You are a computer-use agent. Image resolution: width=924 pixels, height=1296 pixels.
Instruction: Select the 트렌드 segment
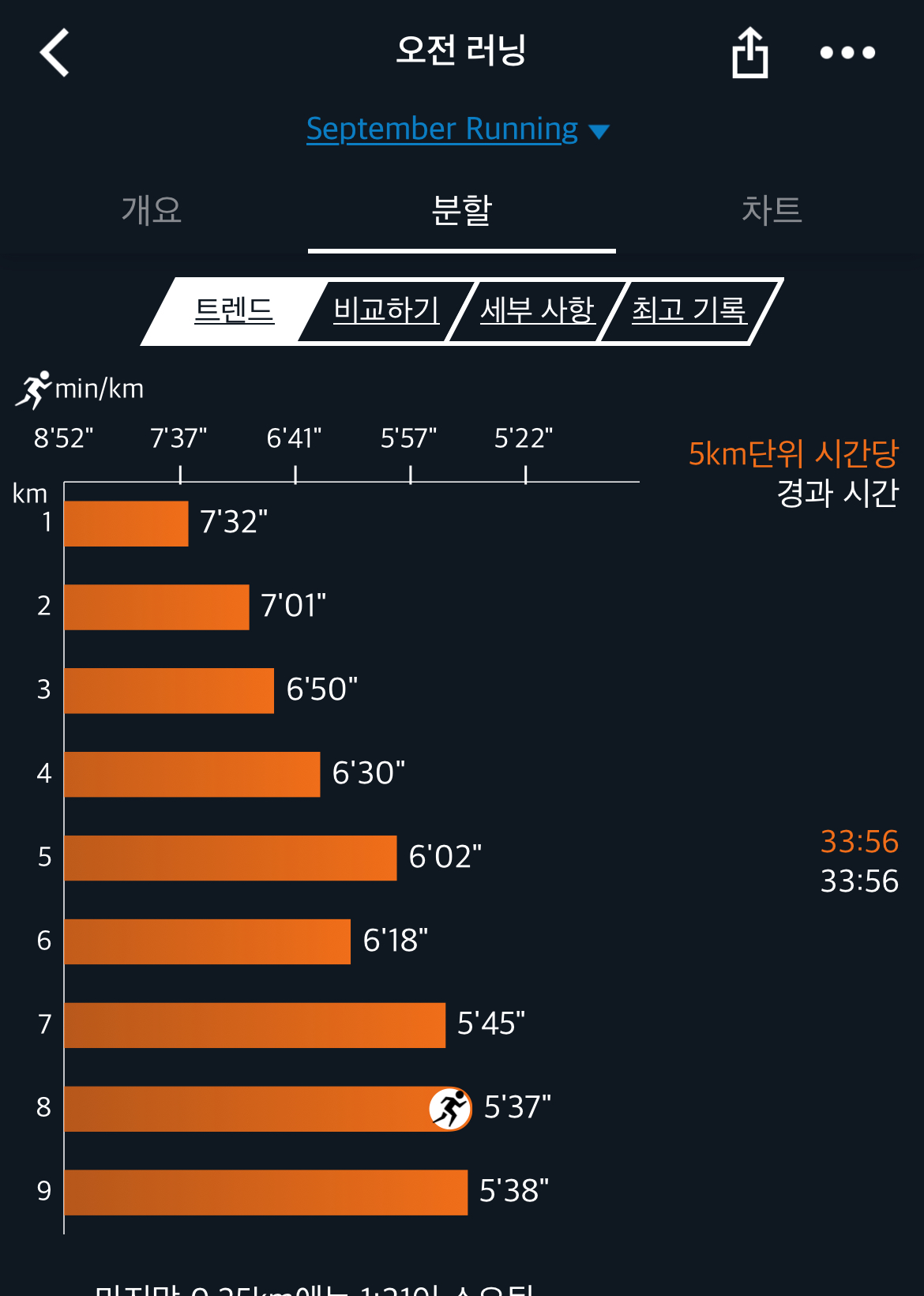pos(234,310)
